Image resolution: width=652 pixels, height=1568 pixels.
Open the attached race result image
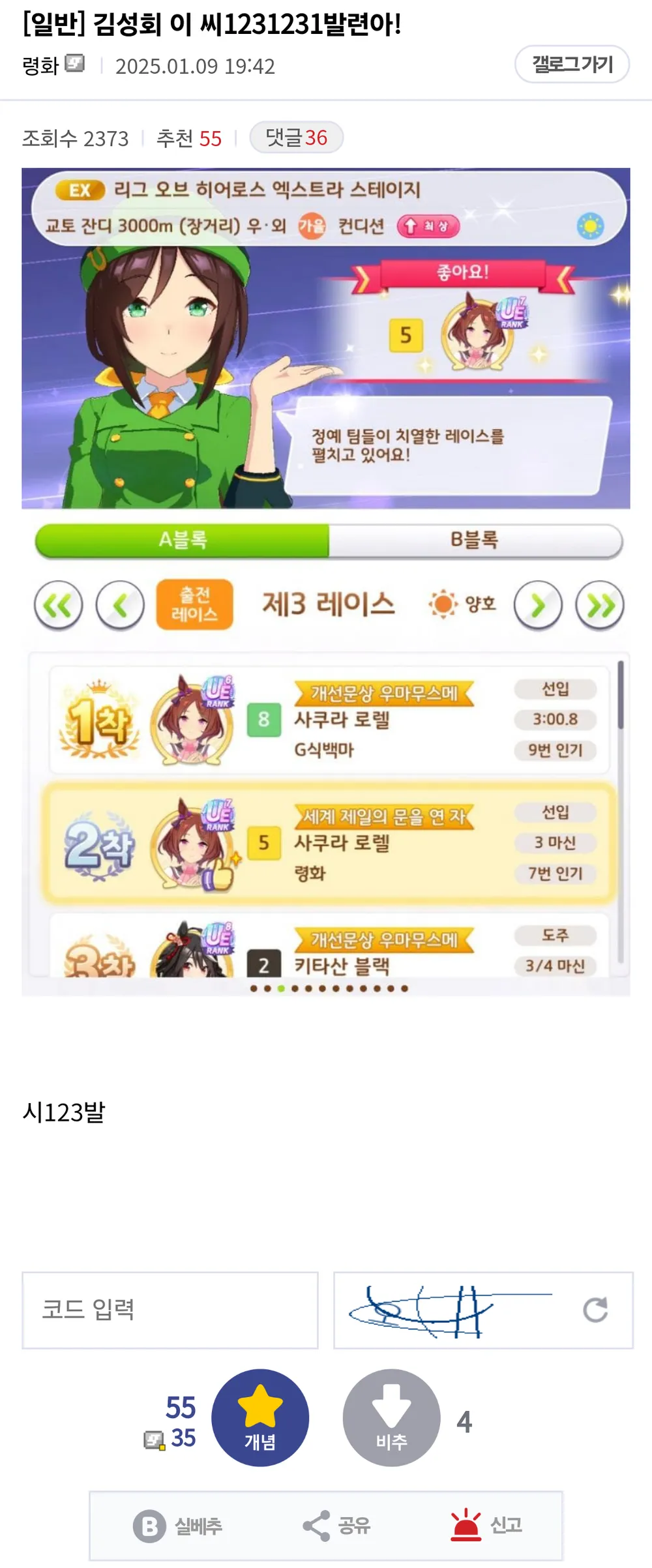[x=326, y=580]
